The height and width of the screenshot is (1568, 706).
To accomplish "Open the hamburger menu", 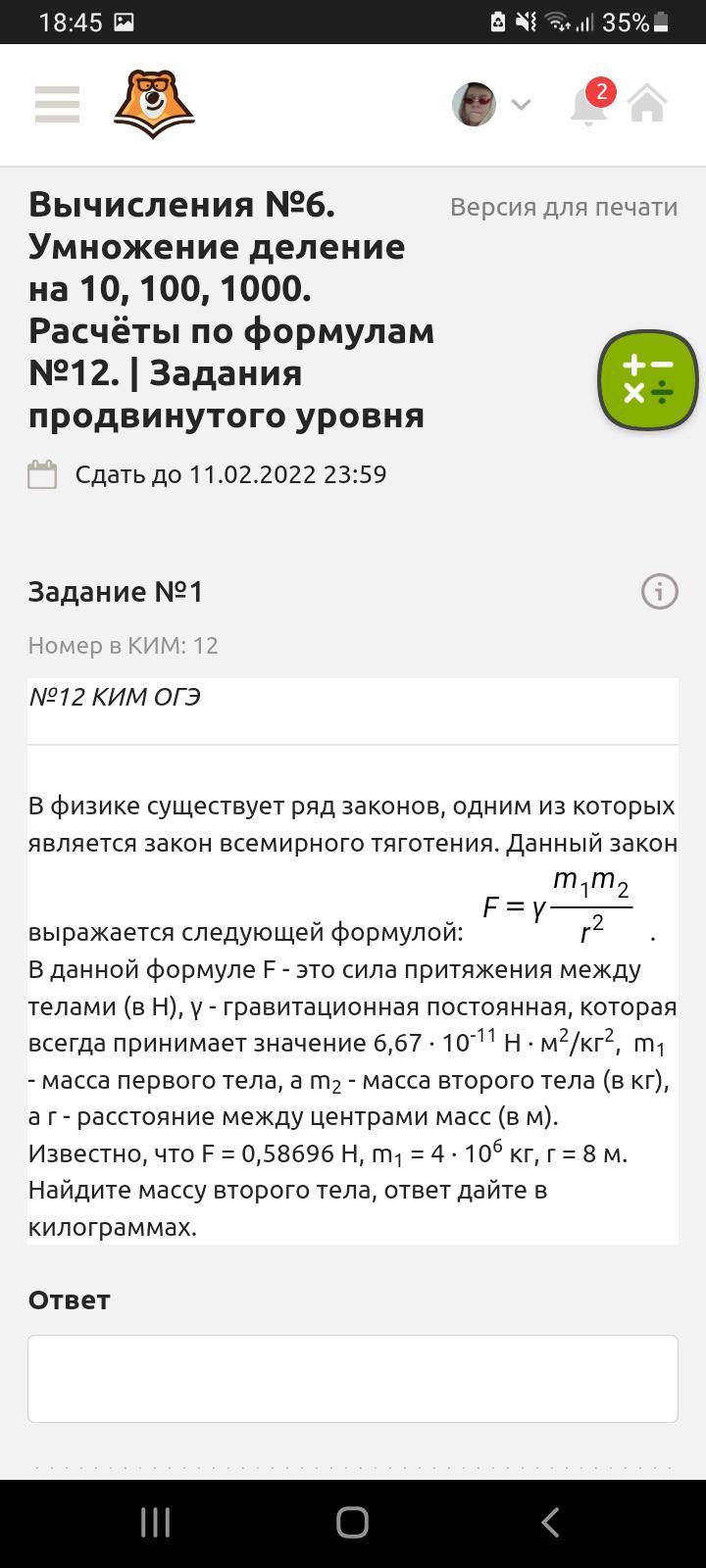I will coord(57,104).
